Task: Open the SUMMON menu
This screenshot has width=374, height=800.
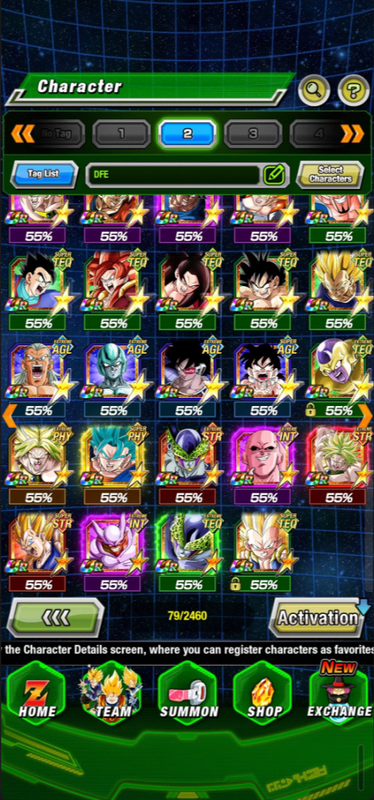Action: [188, 693]
